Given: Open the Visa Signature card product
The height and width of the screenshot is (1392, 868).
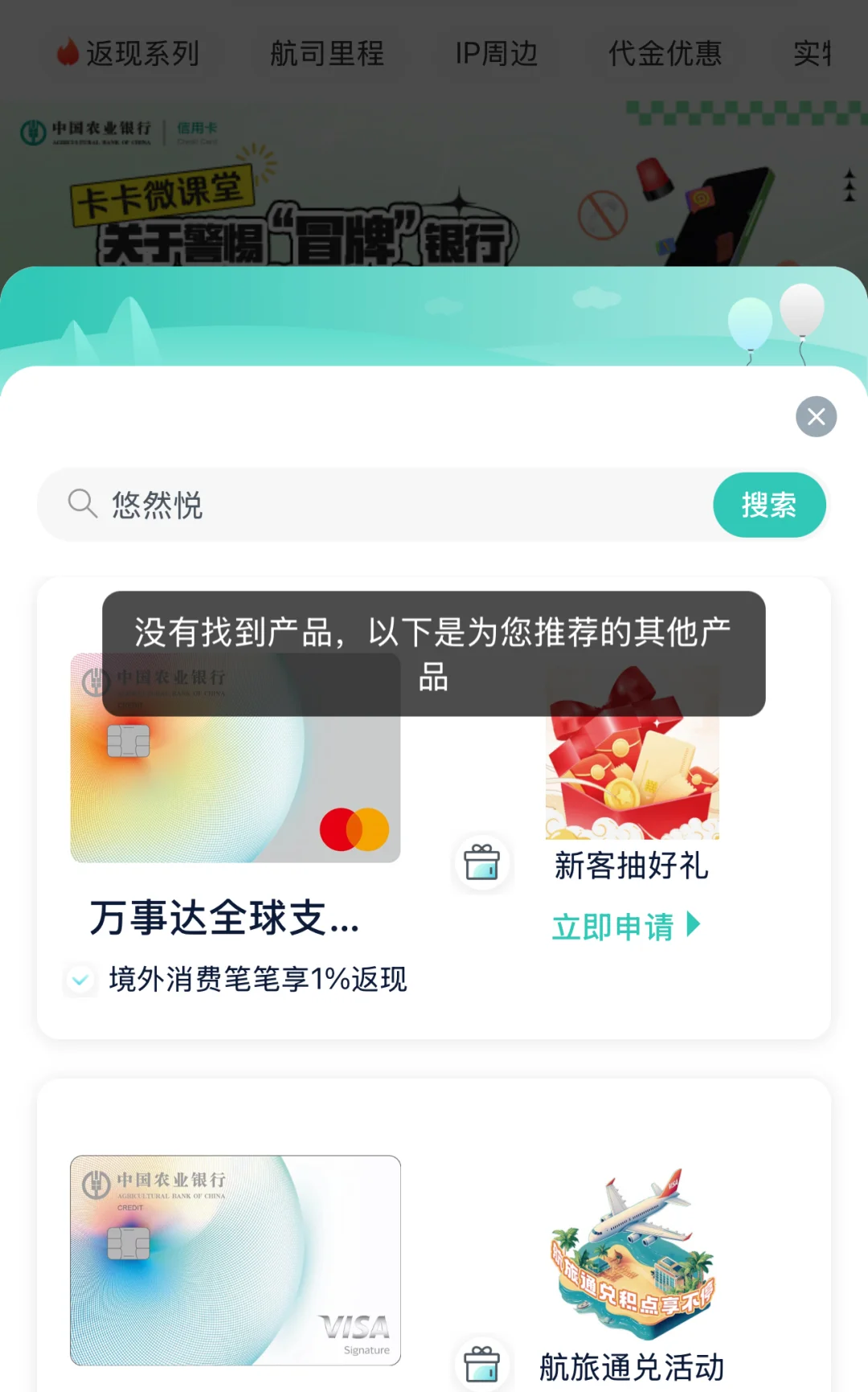Looking at the screenshot, I should 235,1260.
